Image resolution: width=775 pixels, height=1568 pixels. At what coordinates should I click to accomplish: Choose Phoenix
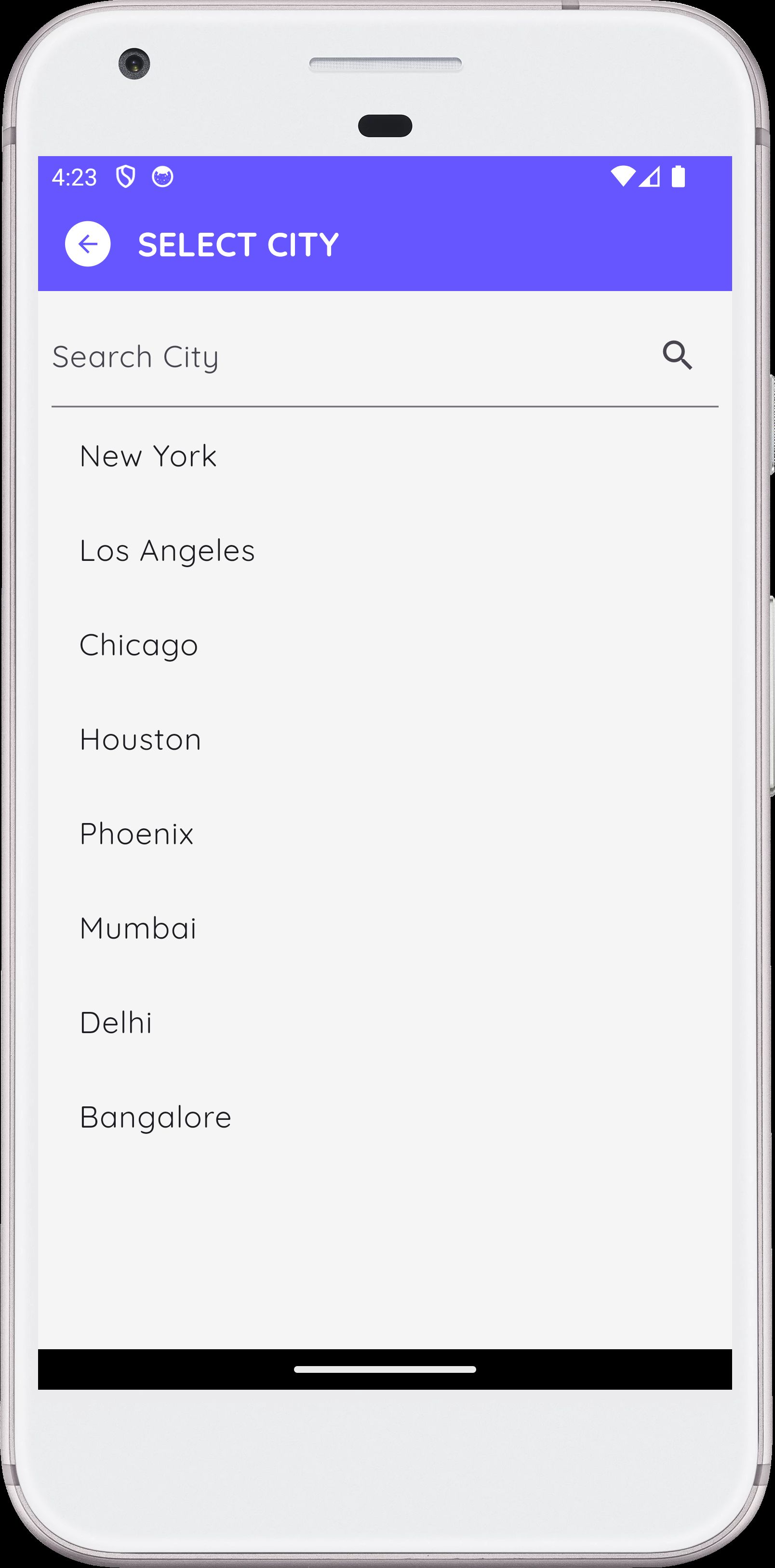point(136,834)
